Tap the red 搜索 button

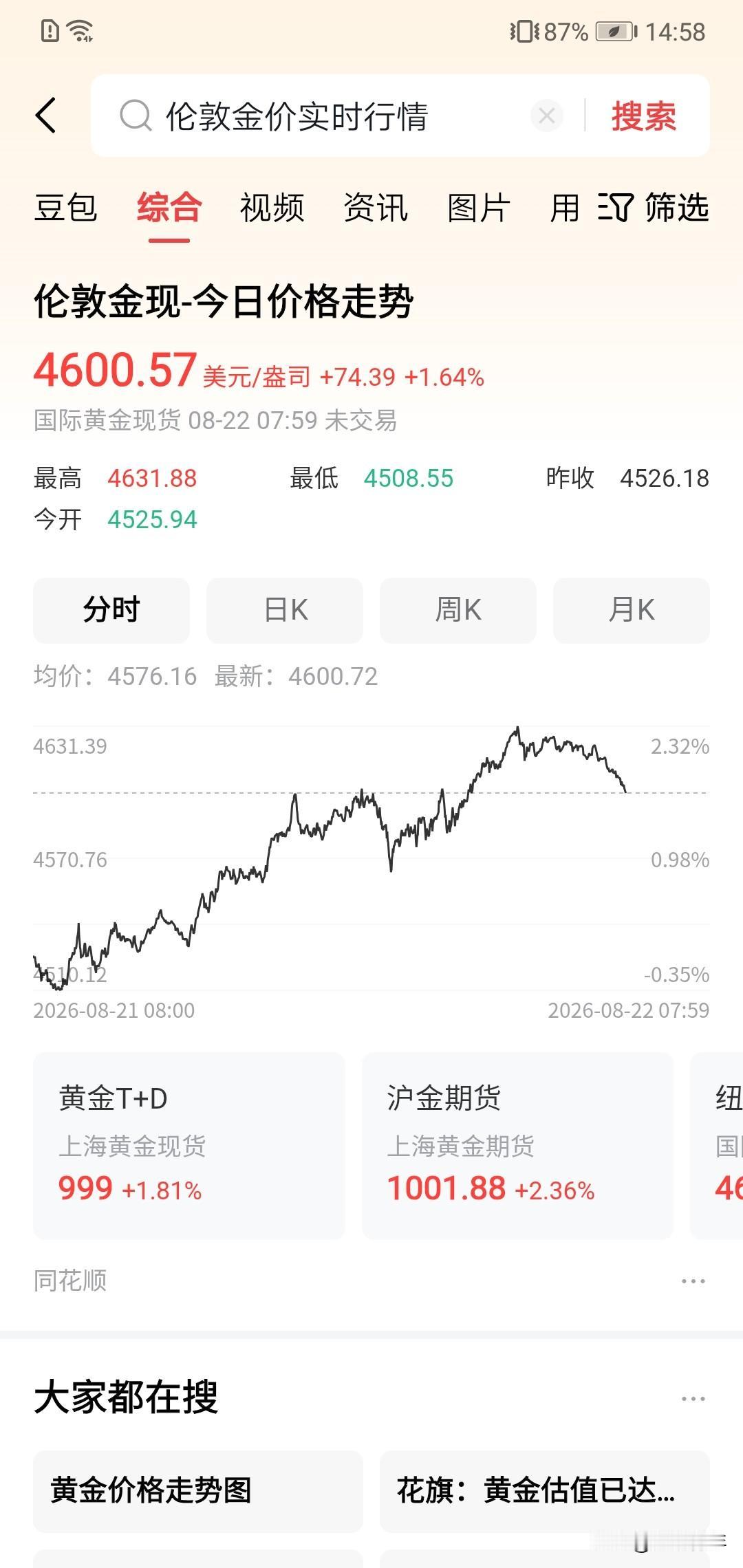tap(644, 116)
